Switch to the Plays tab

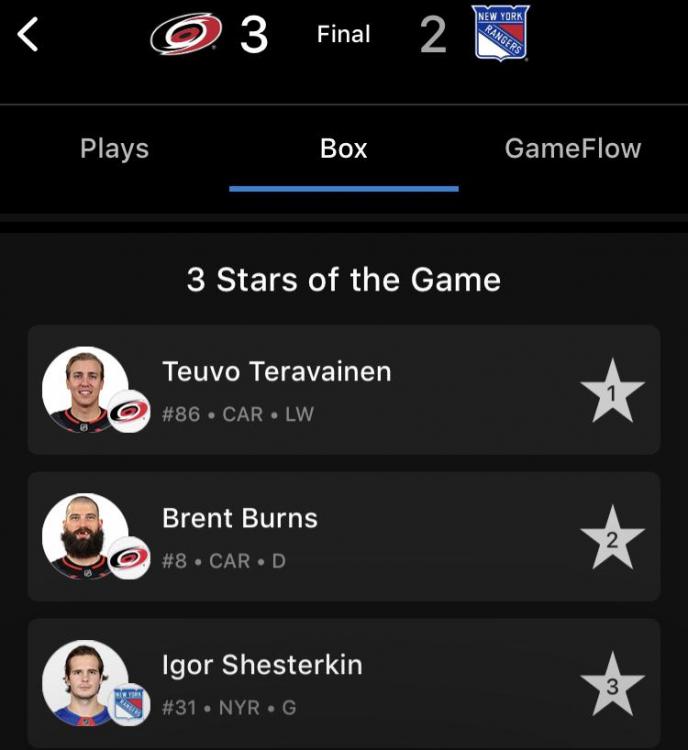(114, 149)
